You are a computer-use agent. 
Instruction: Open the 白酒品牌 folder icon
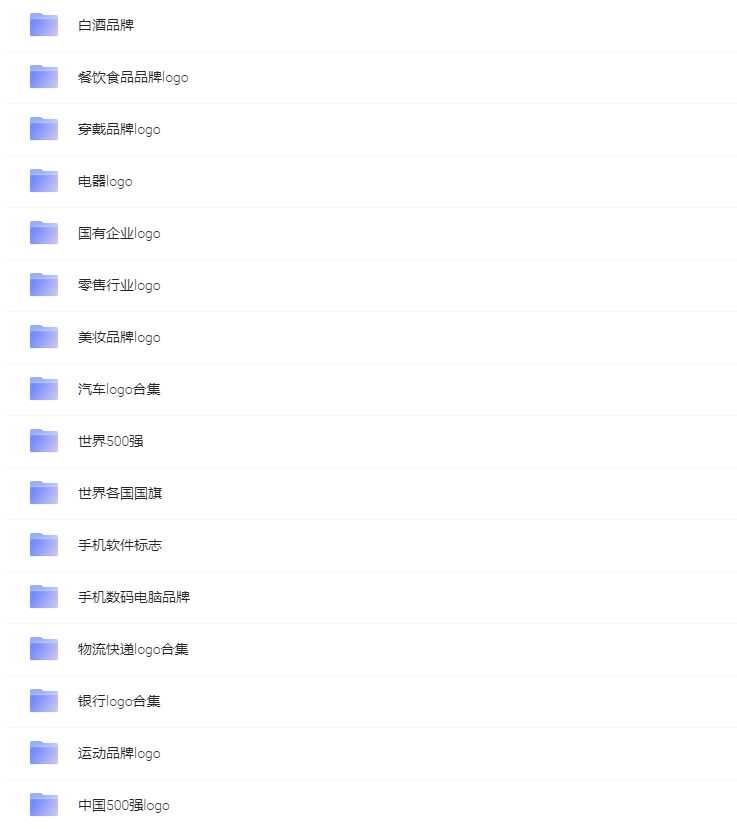coord(43,25)
